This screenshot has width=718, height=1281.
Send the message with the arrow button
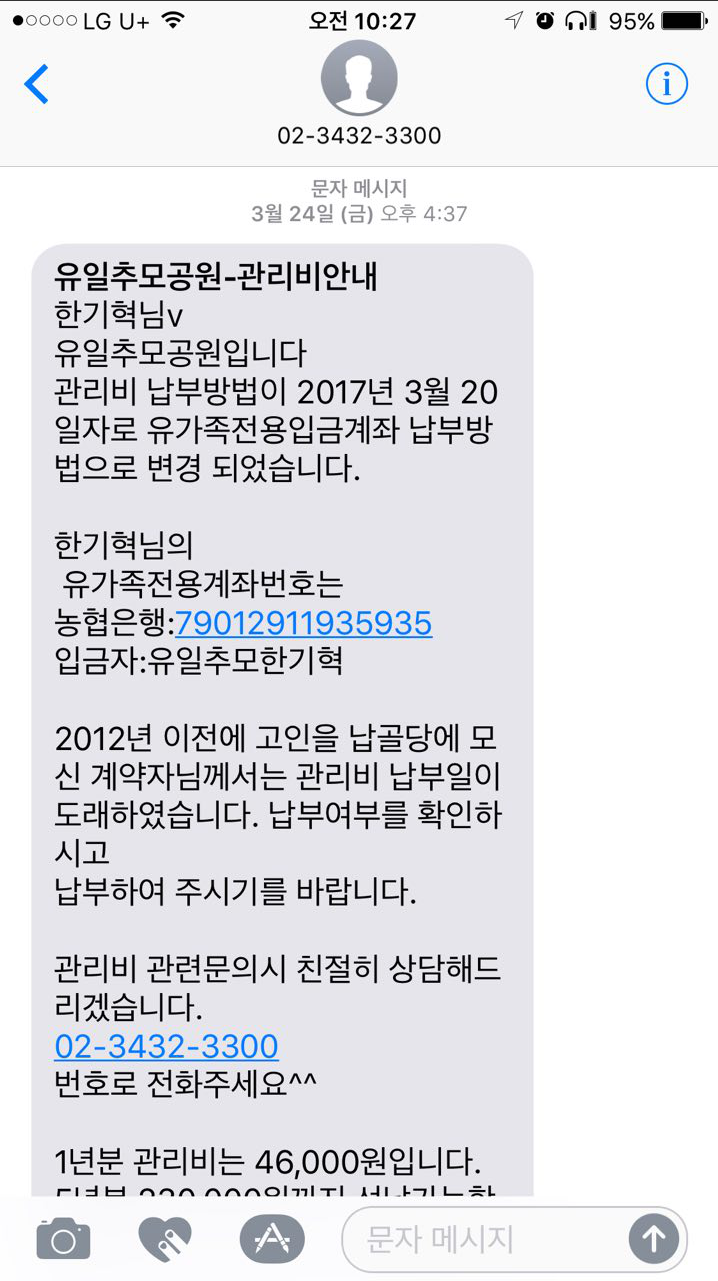click(653, 1240)
